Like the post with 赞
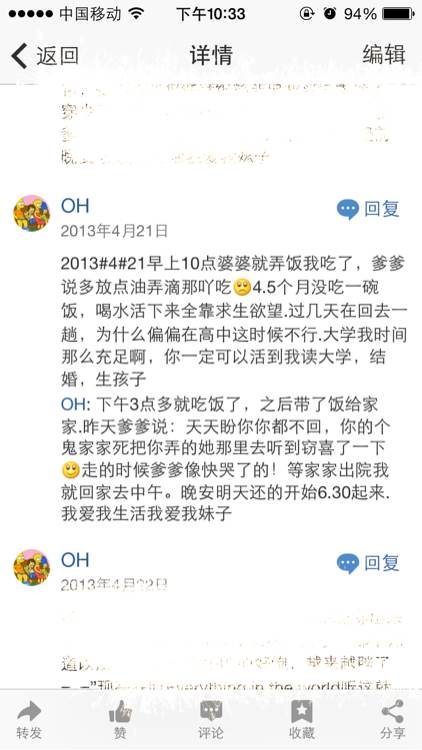The image size is (422, 750). click(120, 720)
